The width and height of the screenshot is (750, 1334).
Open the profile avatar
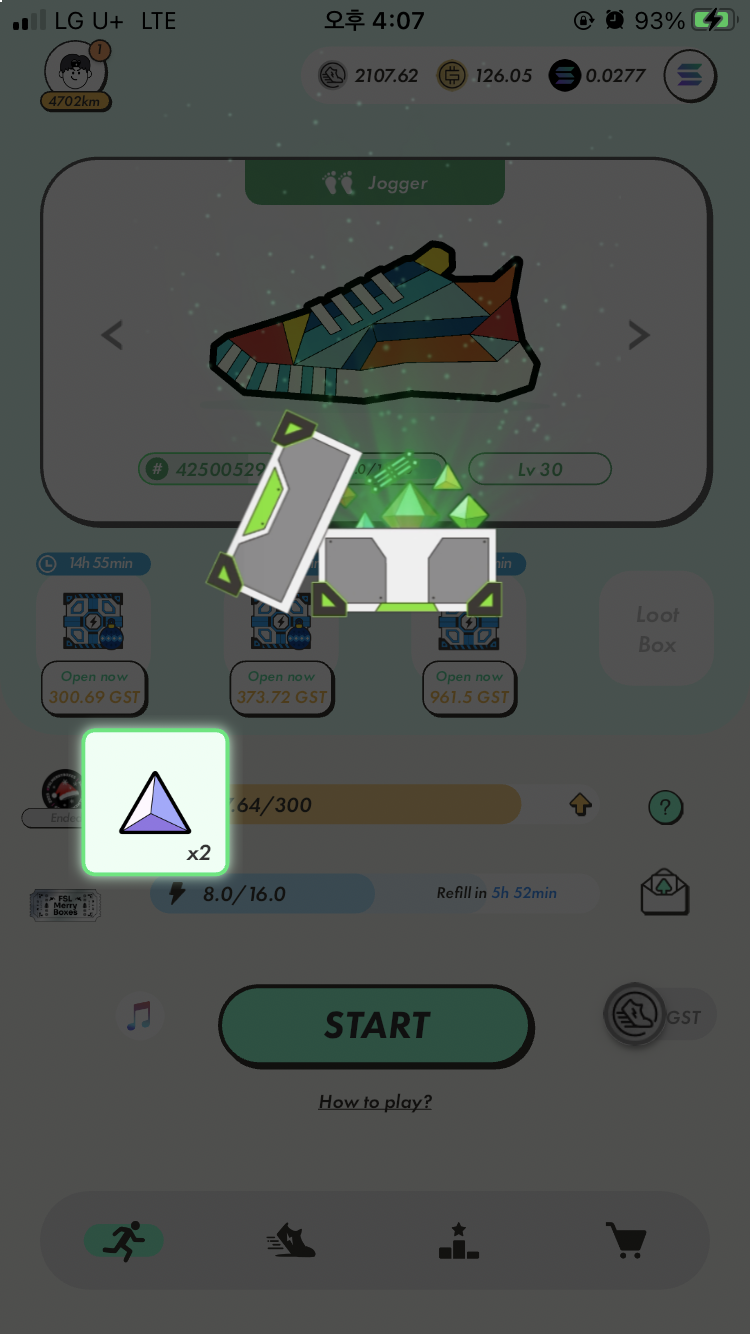(x=76, y=72)
